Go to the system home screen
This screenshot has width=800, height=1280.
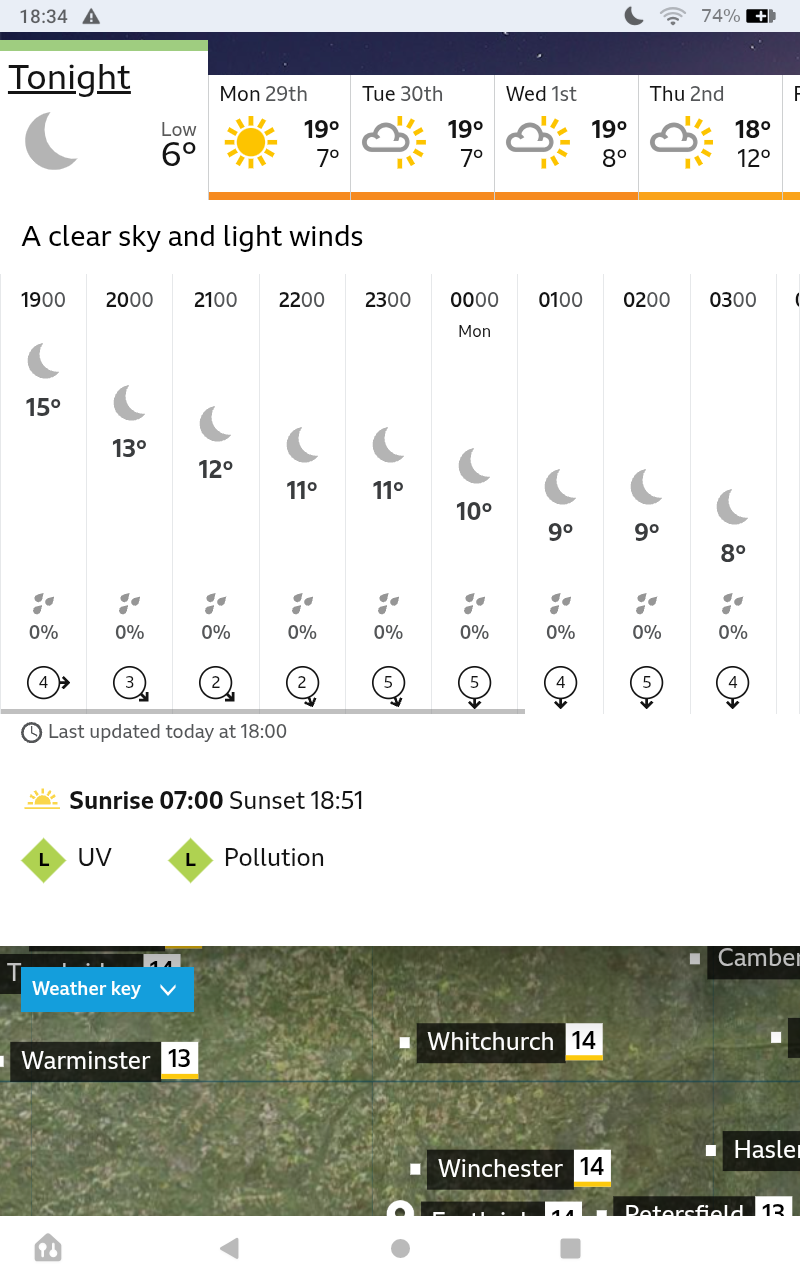click(x=400, y=1248)
